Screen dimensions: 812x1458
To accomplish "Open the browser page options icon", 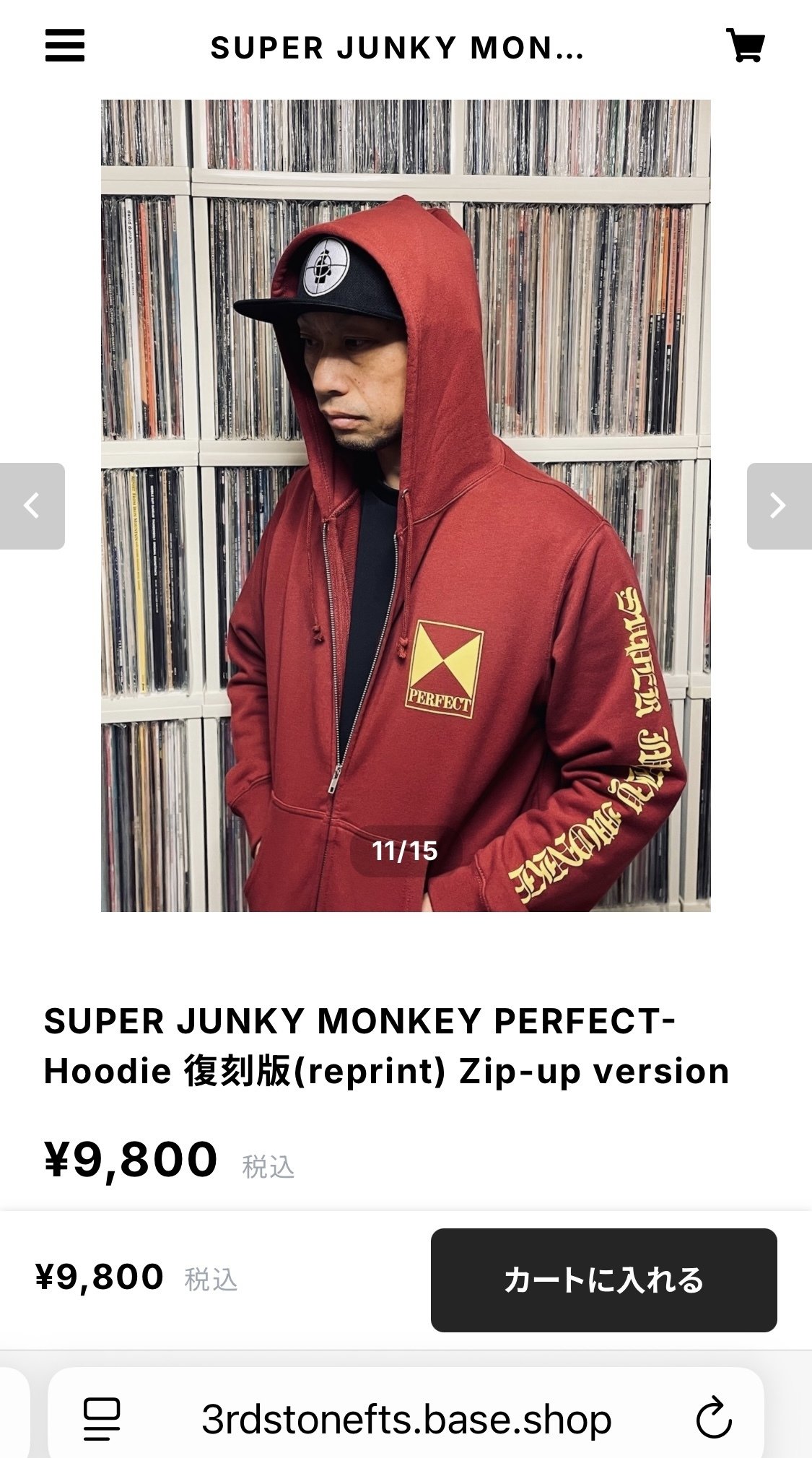I will tap(102, 1419).
